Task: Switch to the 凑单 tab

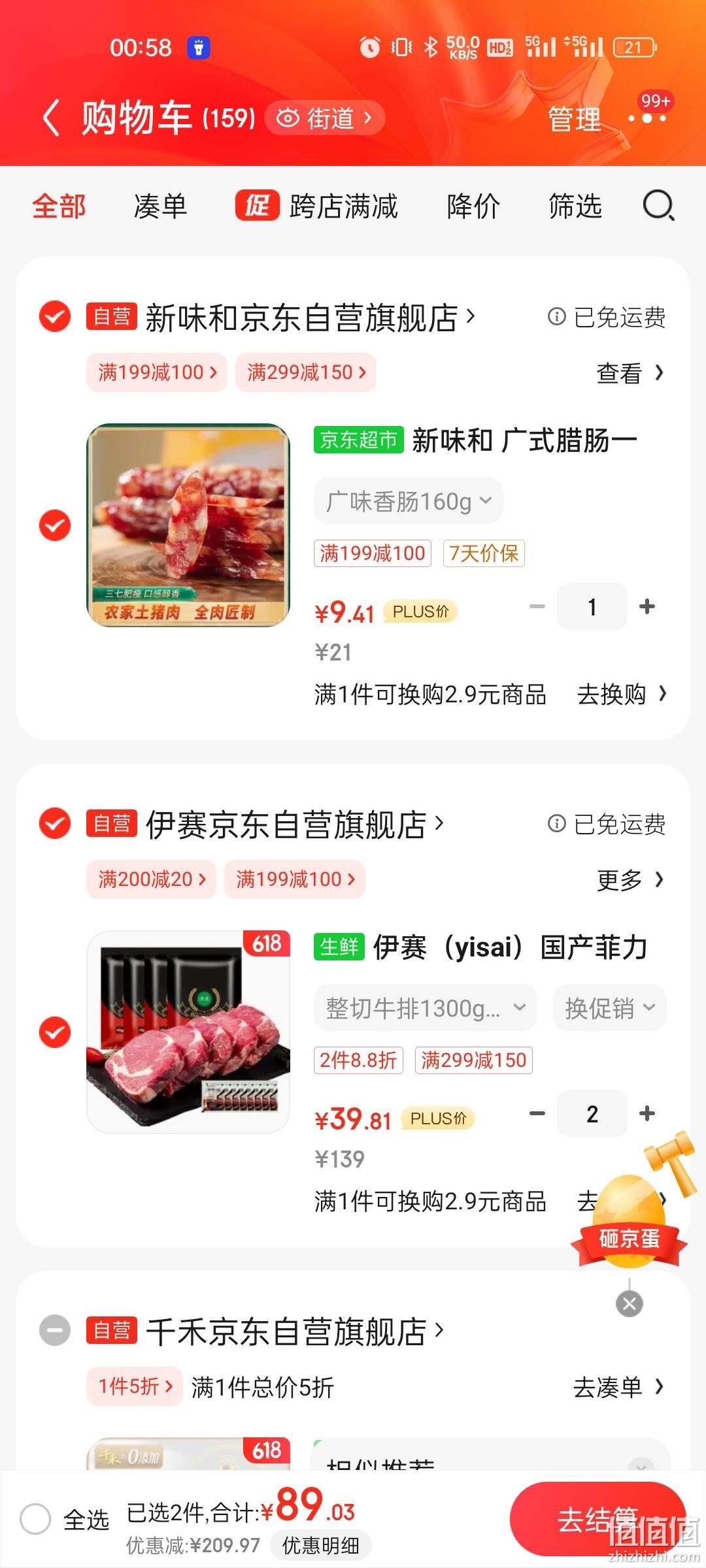Action: tap(160, 206)
